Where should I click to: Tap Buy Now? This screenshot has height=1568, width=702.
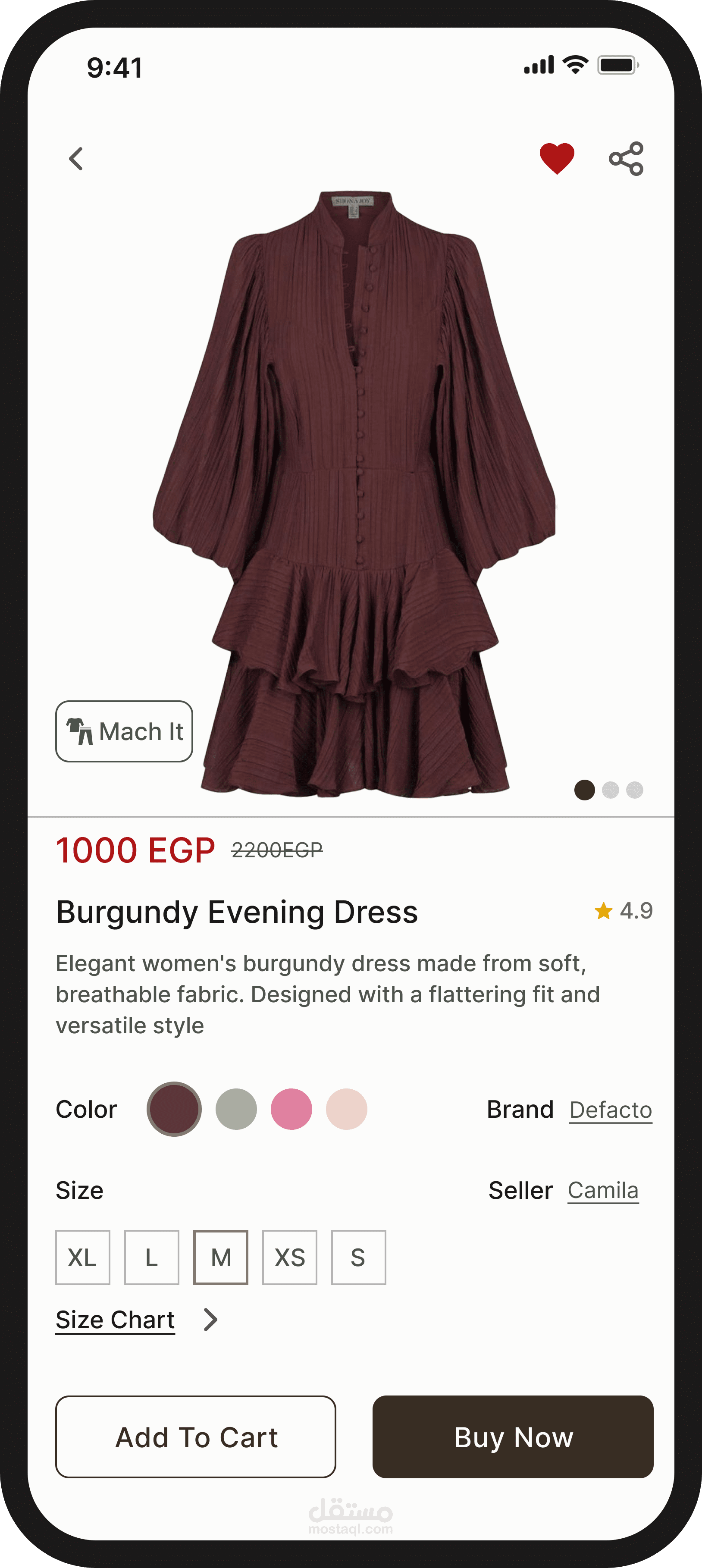pyautogui.click(x=513, y=1436)
